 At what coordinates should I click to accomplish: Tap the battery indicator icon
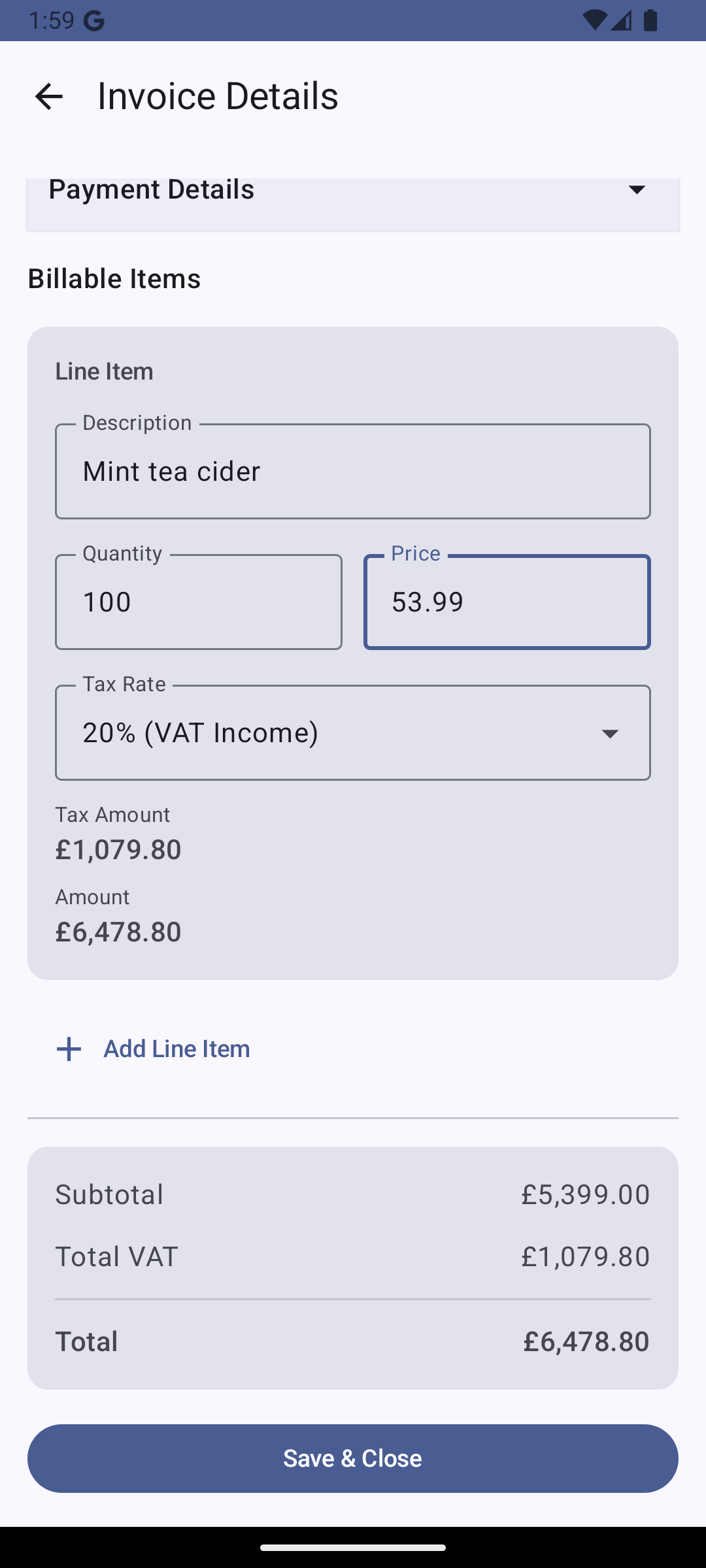click(650, 20)
